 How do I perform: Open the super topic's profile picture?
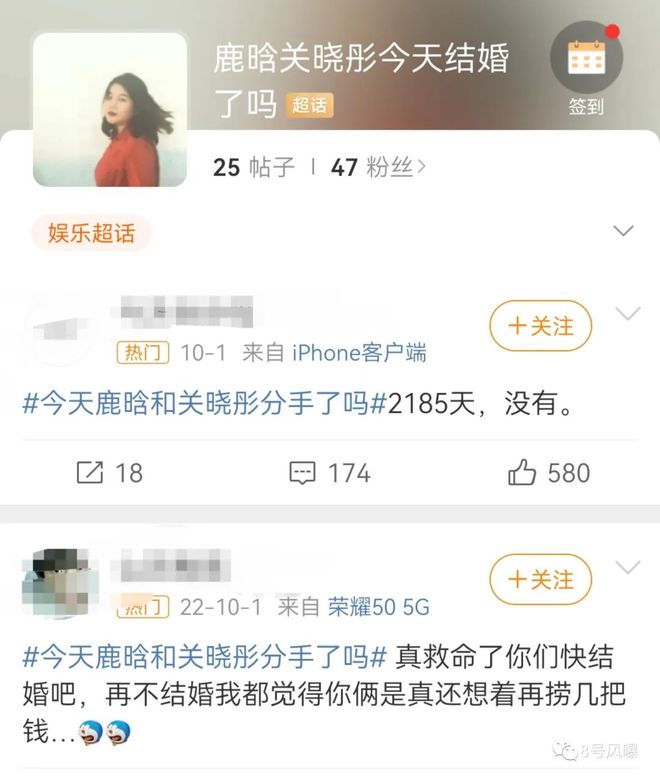coord(110,110)
